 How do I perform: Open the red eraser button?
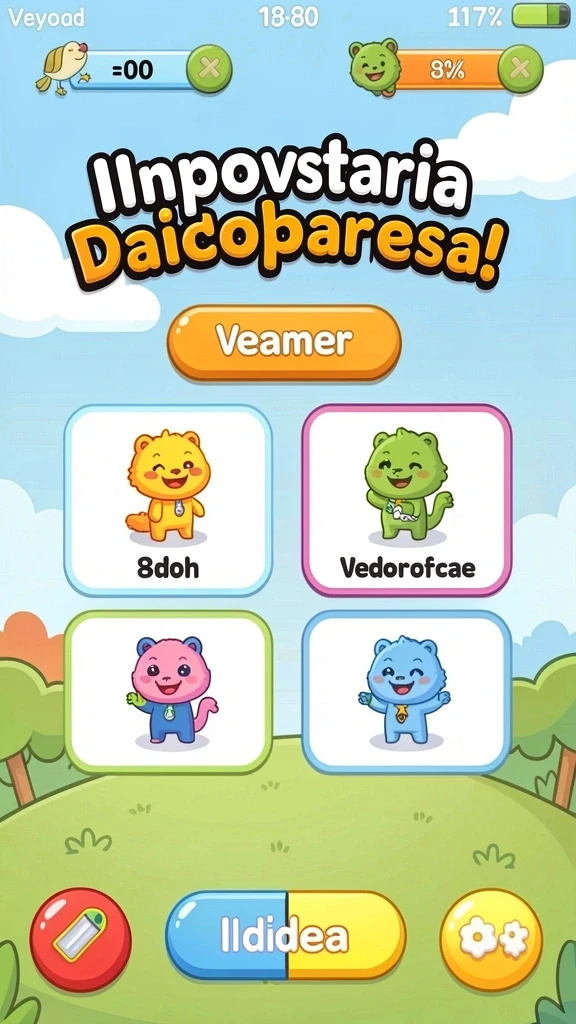(x=80, y=939)
